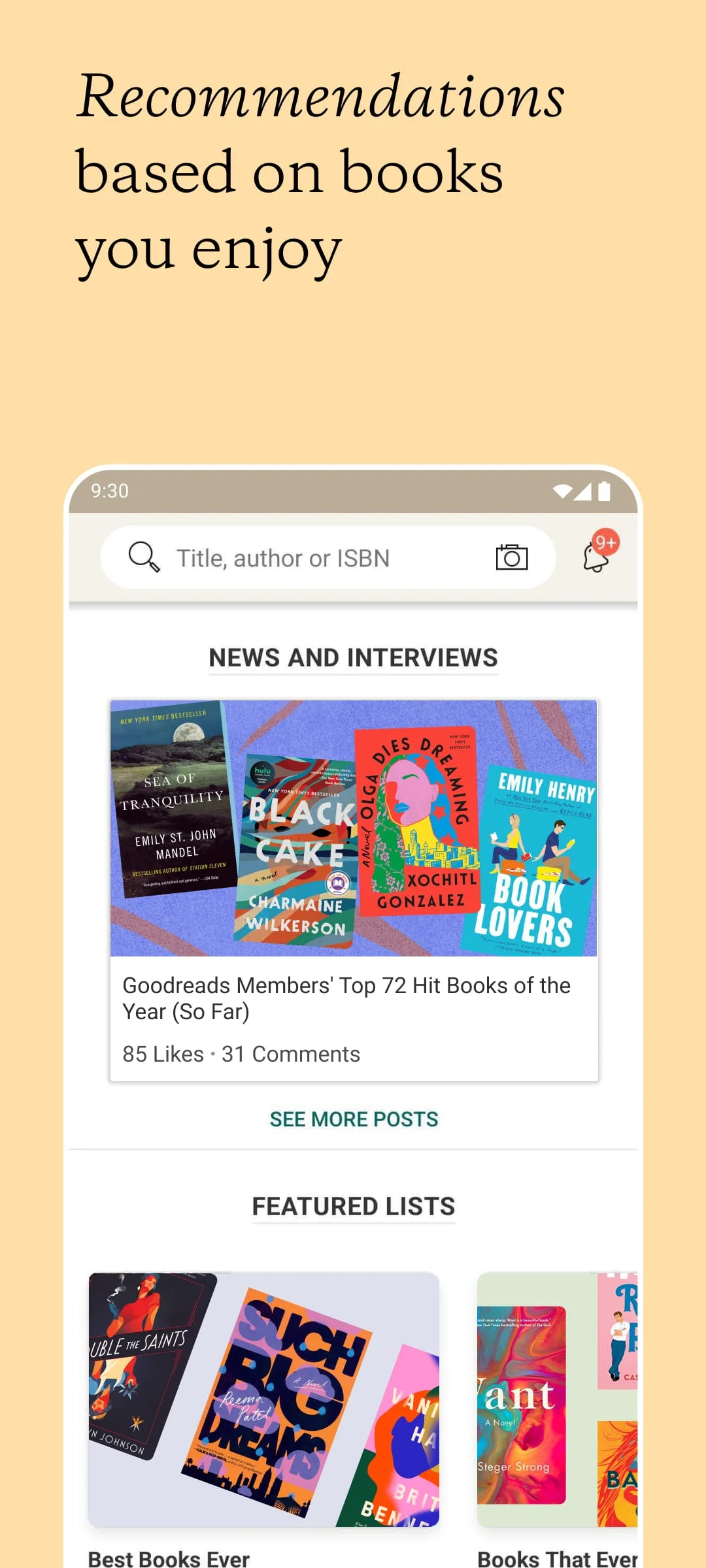This screenshot has width=706, height=1568.
Task: Open the FEATURED LISTS section header
Action: pyautogui.click(x=353, y=1205)
